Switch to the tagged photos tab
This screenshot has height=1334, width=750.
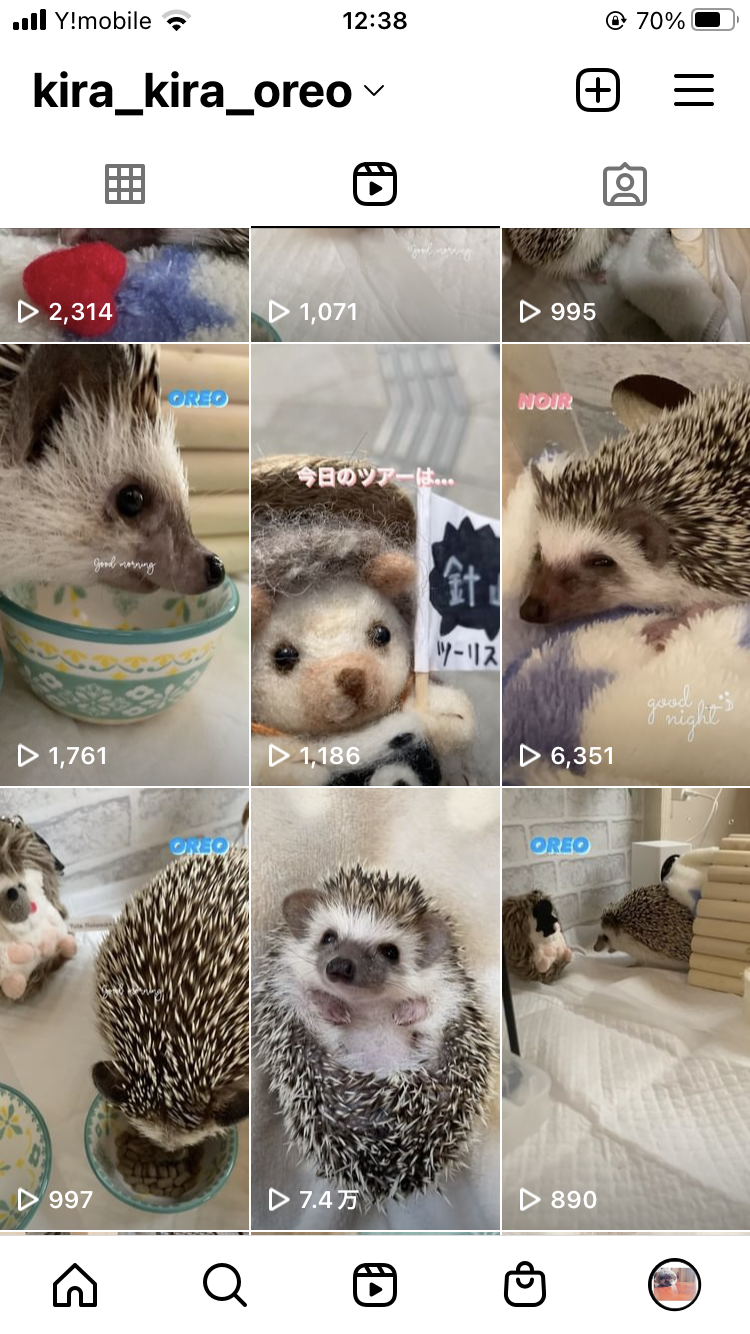pyautogui.click(x=625, y=185)
